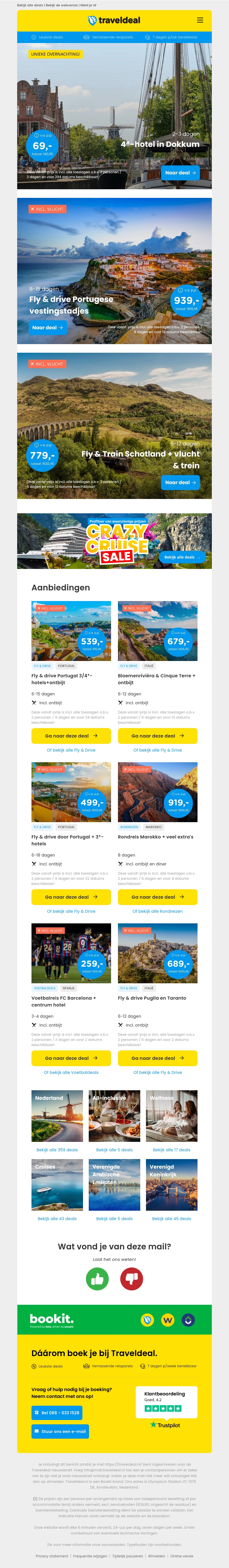Tap Bekijk alle 43 deals for Cruises

[57, 1202]
